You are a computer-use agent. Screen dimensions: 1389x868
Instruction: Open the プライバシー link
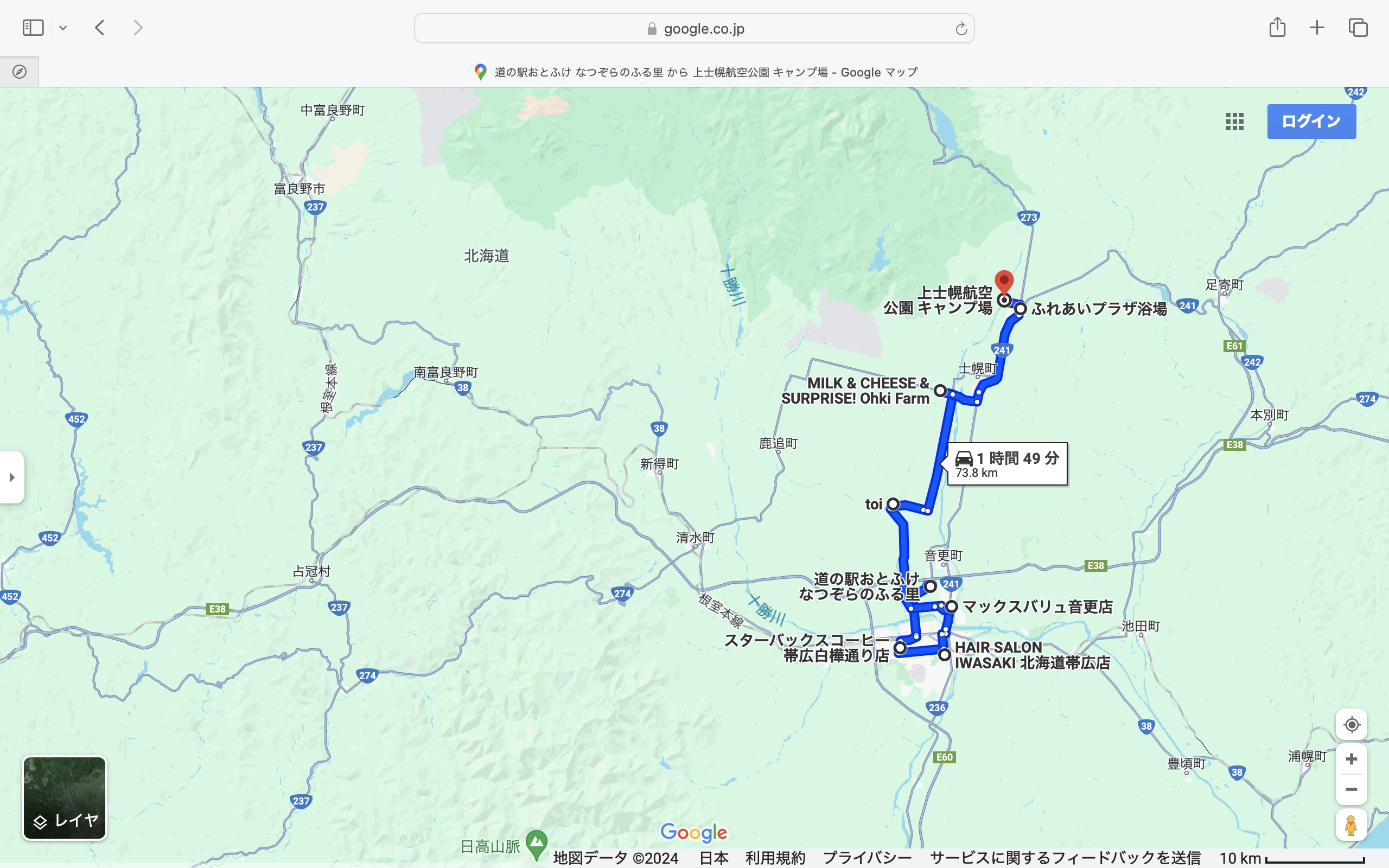(x=866, y=858)
